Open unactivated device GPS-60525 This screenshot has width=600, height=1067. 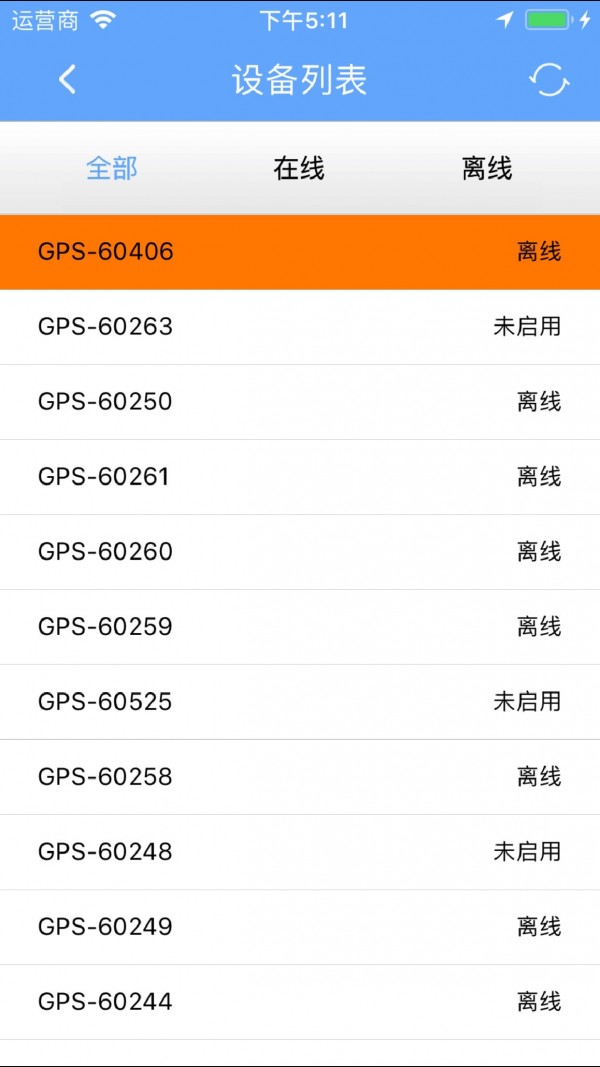click(x=300, y=702)
